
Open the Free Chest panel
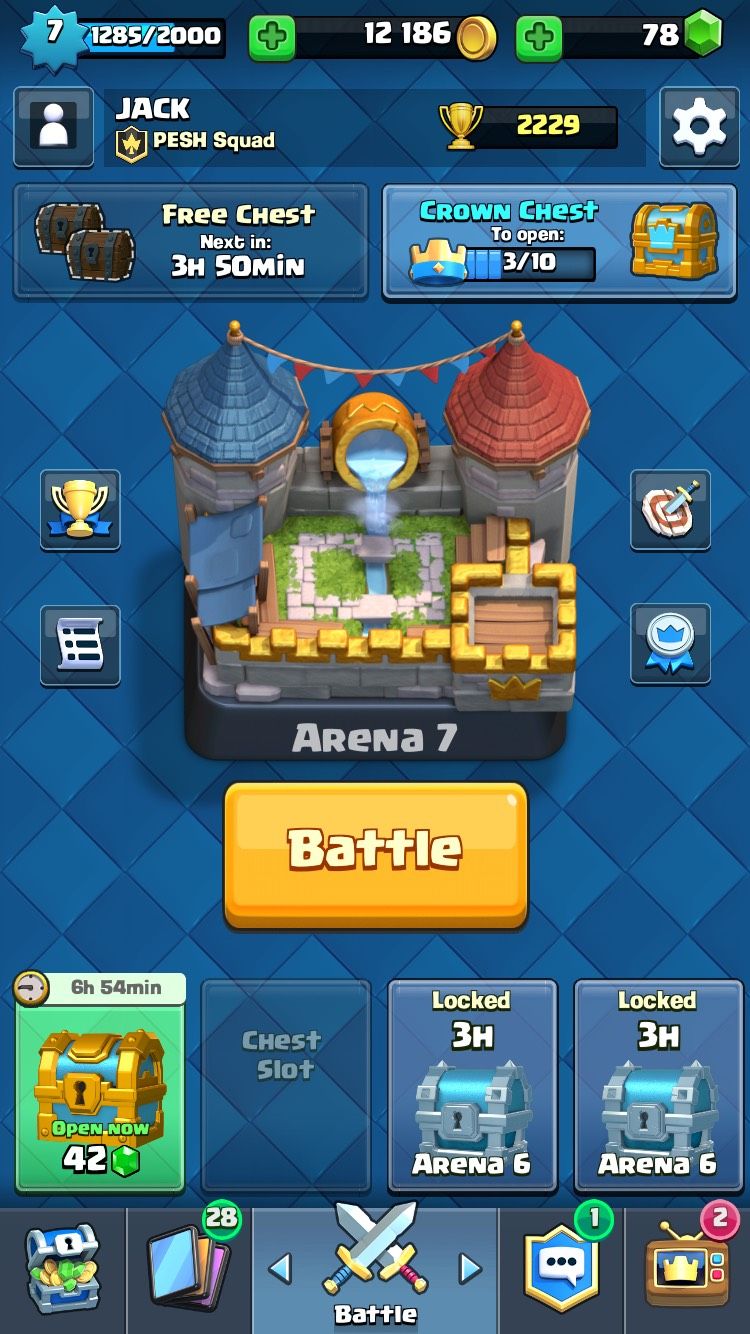coord(188,240)
